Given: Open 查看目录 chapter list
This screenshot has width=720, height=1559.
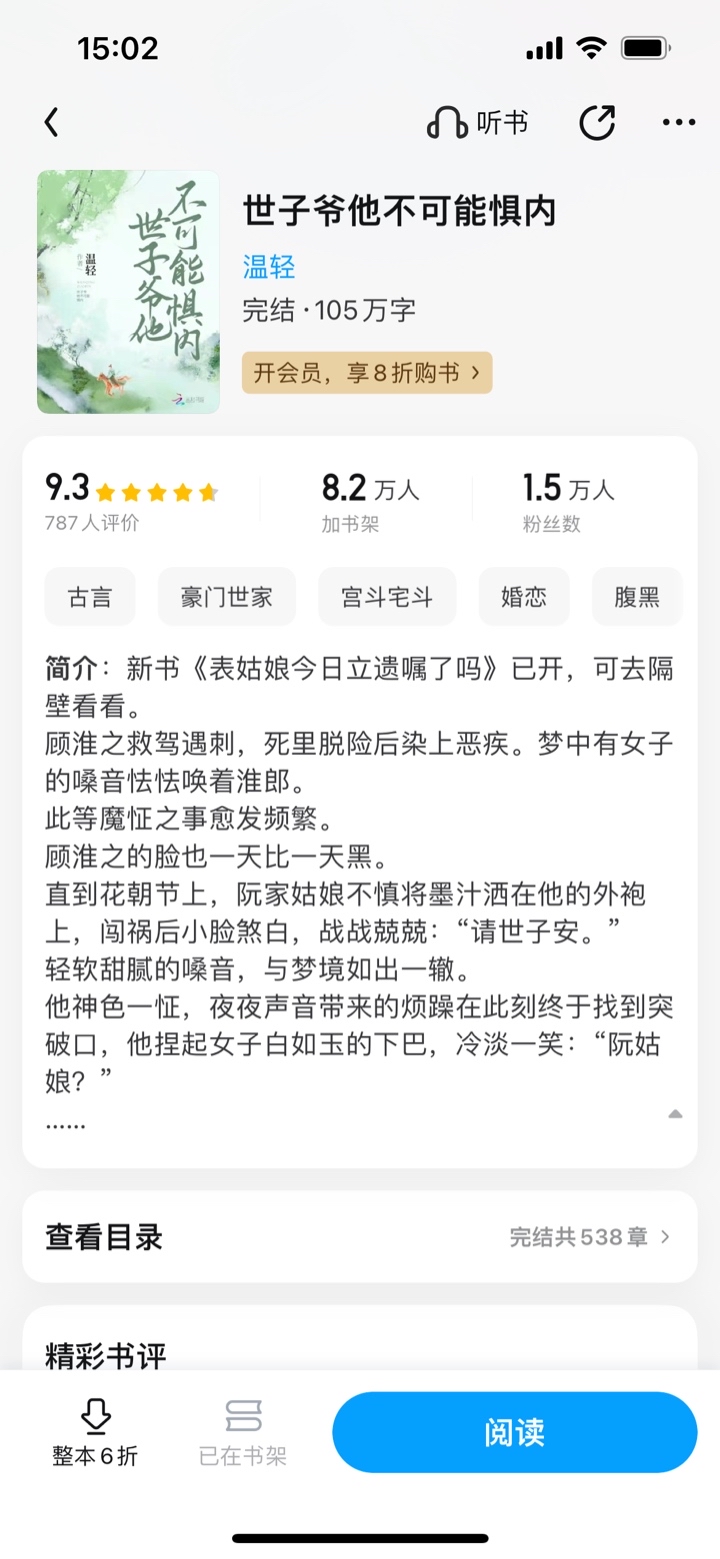Looking at the screenshot, I should [x=360, y=1237].
